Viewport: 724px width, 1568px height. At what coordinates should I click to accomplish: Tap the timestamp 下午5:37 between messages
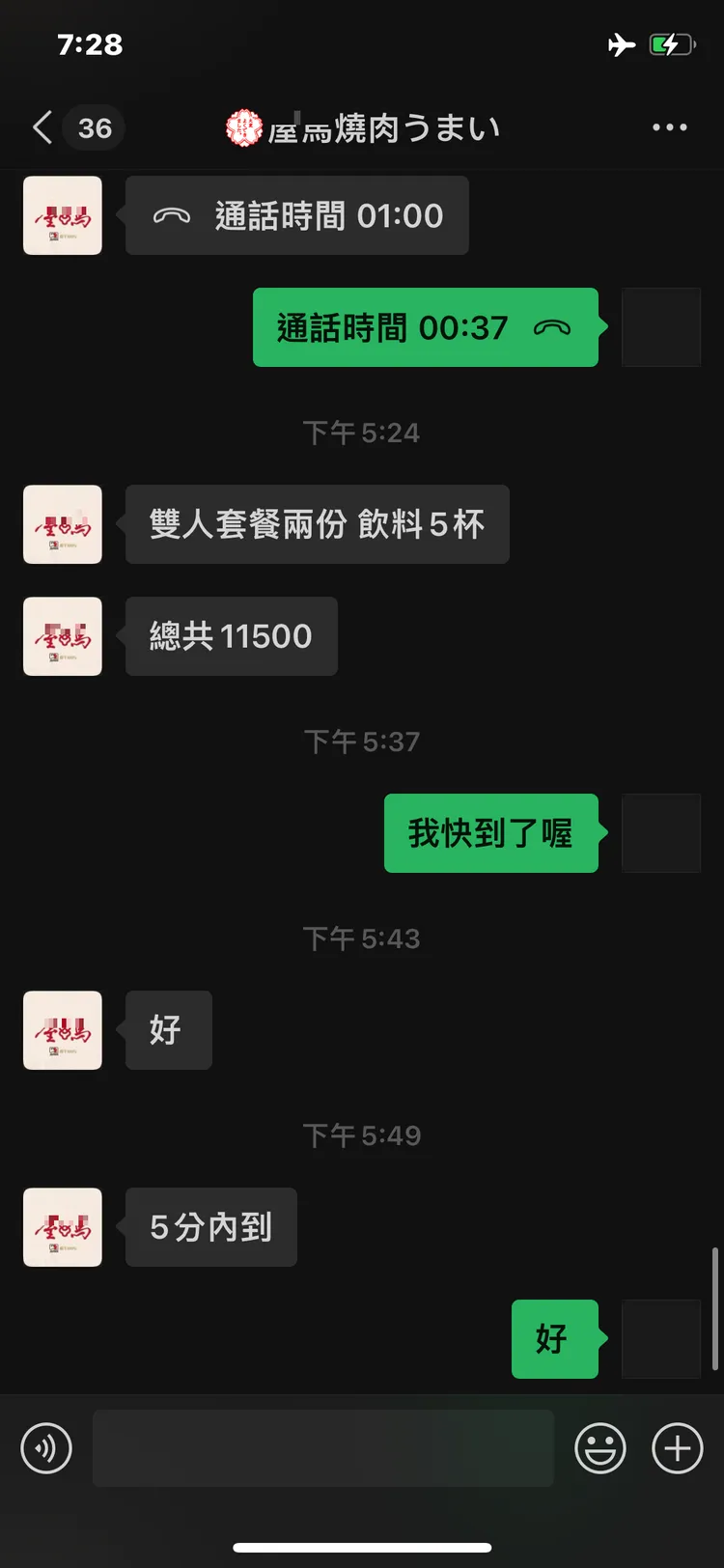(362, 741)
